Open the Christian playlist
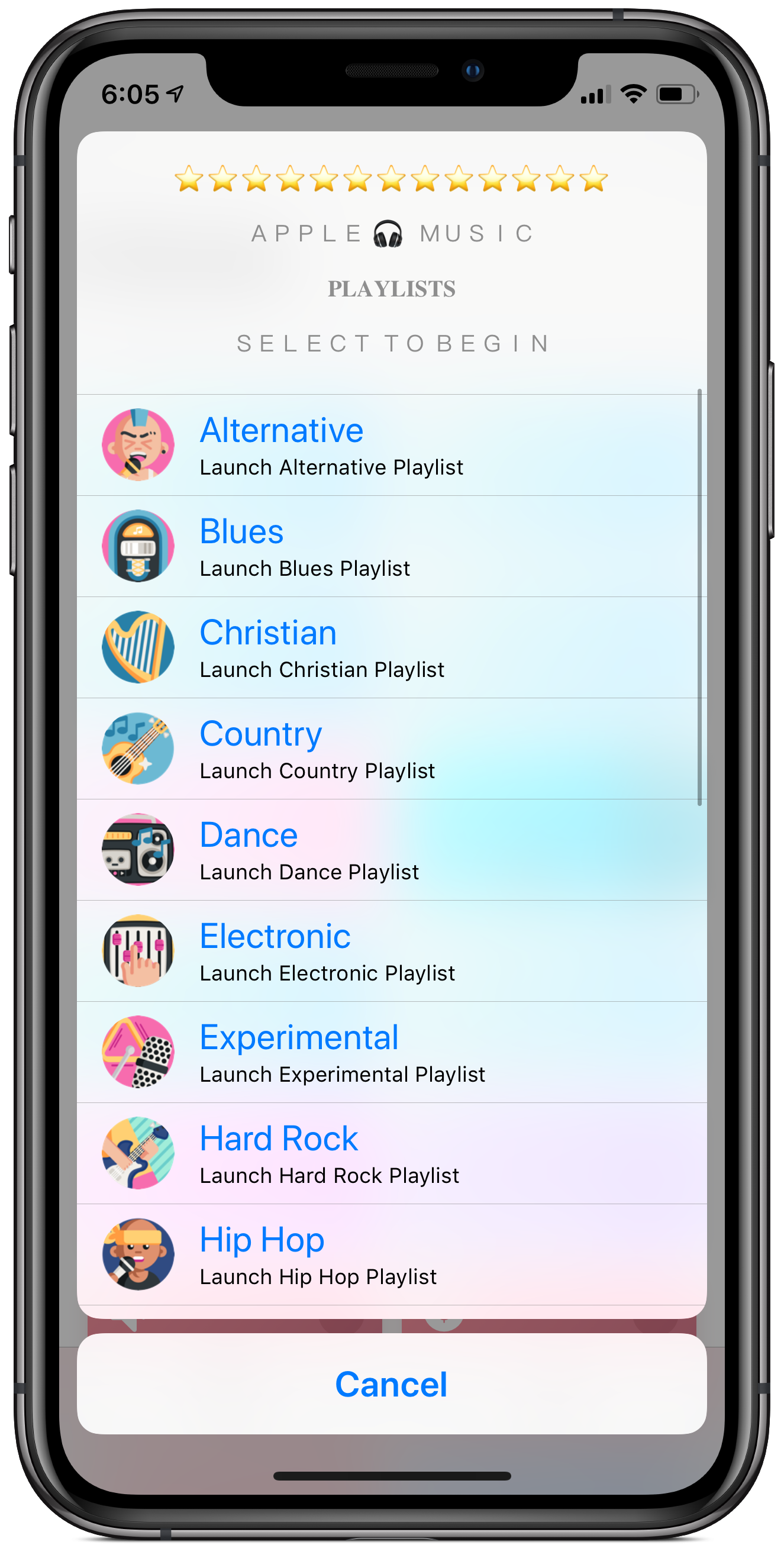Image resolution: width=784 pixels, height=1548 pixels. (x=391, y=648)
